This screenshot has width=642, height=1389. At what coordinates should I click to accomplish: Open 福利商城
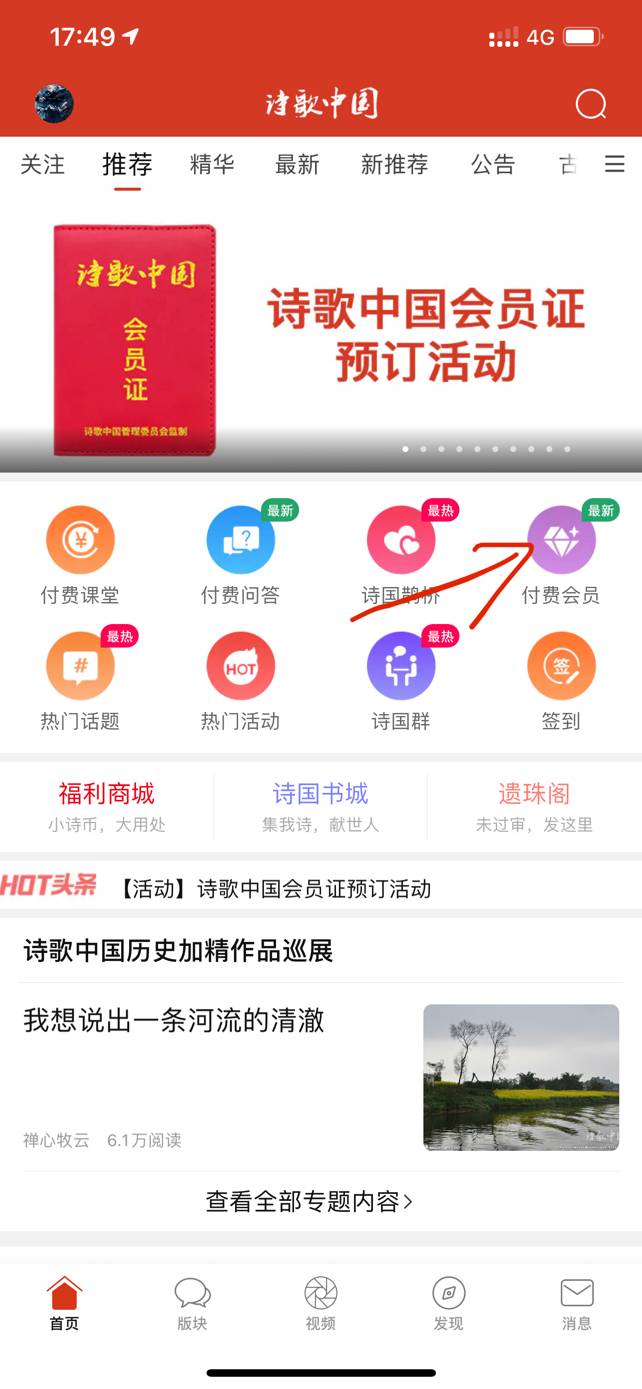(x=106, y=807)
